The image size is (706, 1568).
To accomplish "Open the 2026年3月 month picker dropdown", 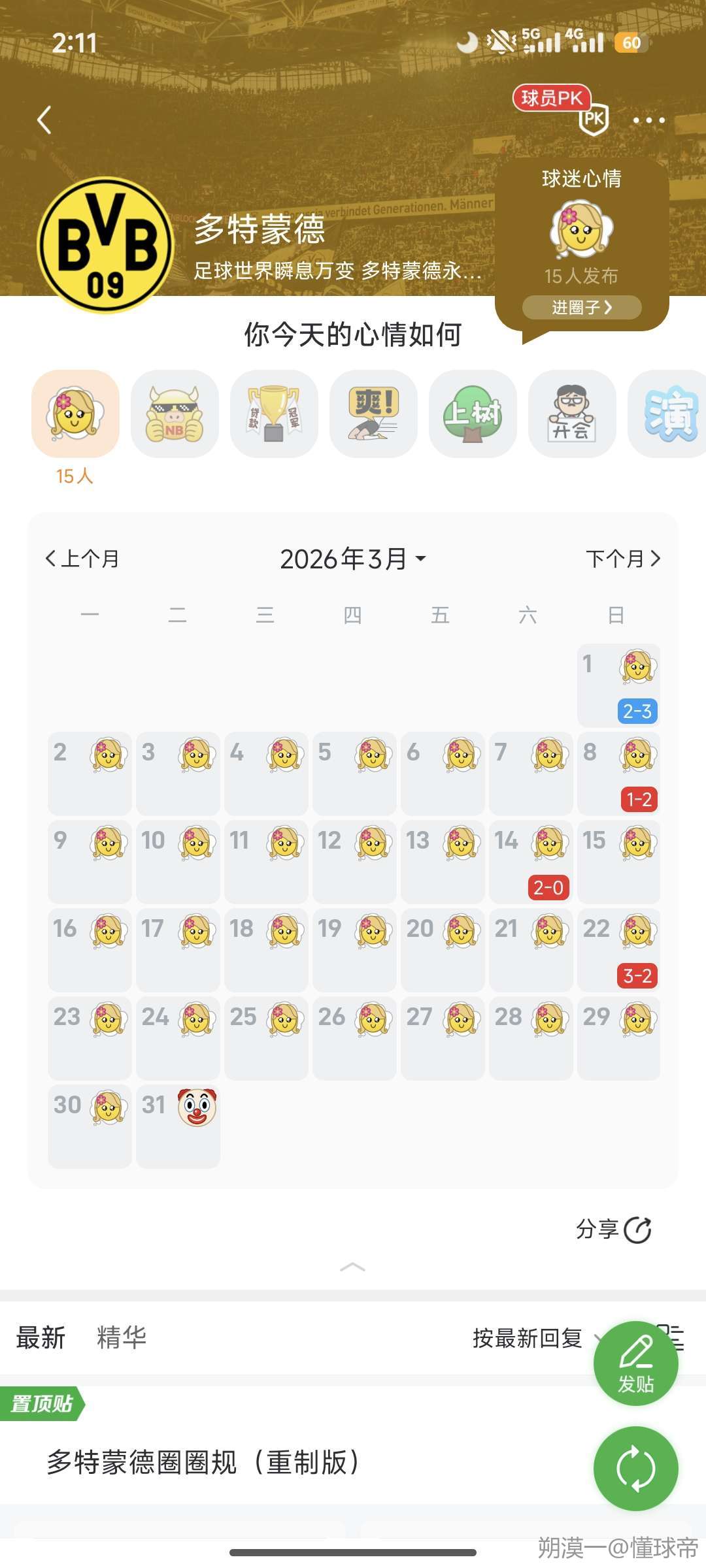I will [x=353, y=559].
